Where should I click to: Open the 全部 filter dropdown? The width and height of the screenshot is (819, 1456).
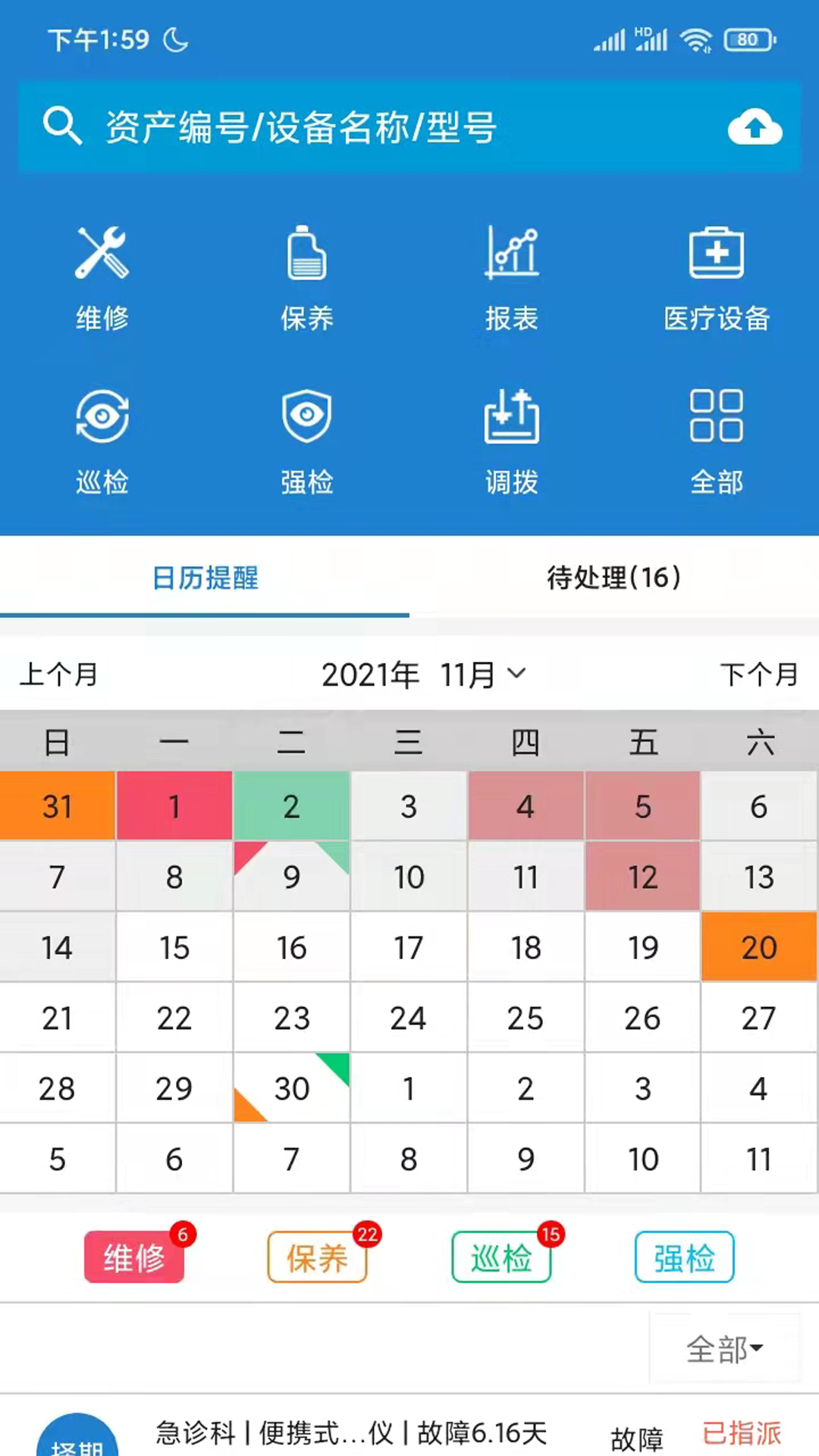[724, 1349]
